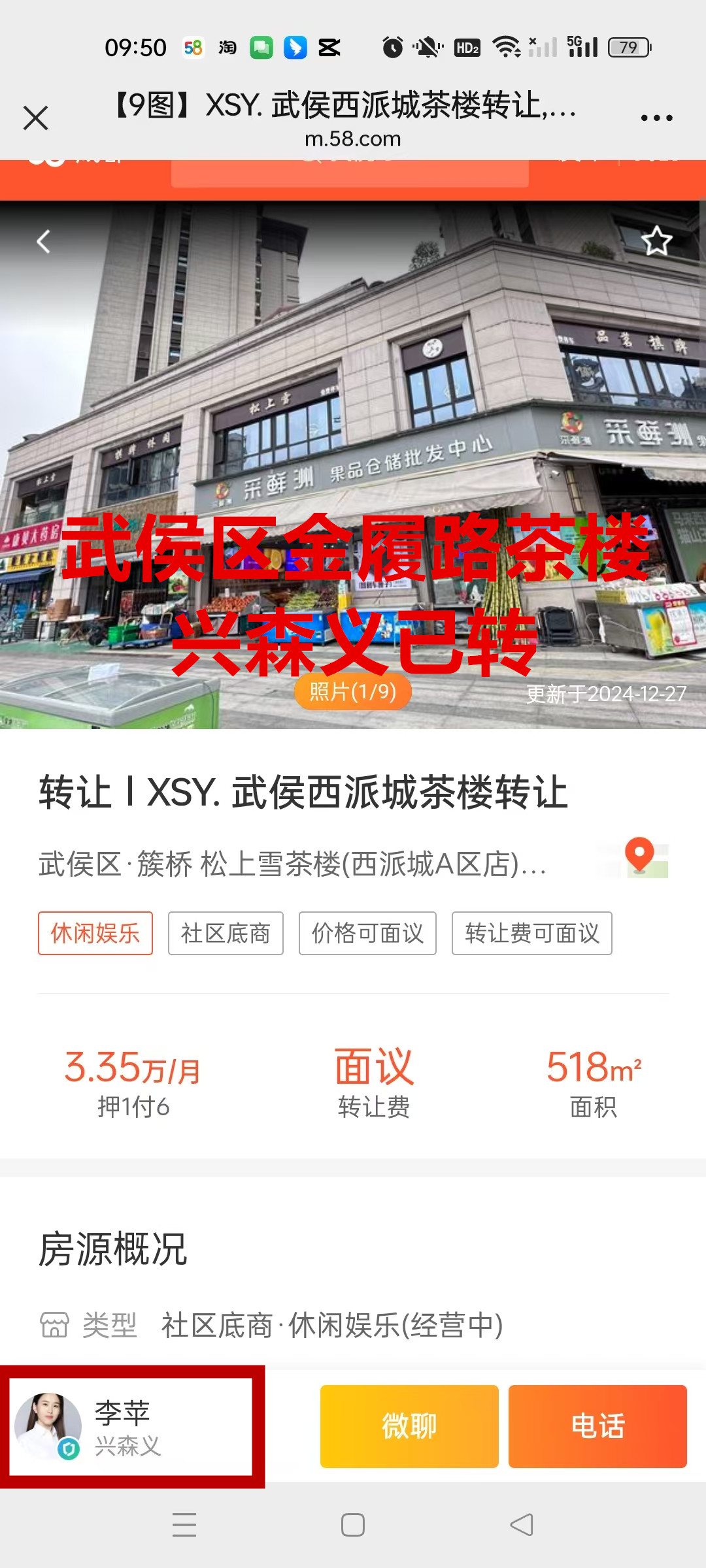Go to system home screen
Image resolution: width=706 pixels, height=1568 pixels.
click(x=353, y=1525)
